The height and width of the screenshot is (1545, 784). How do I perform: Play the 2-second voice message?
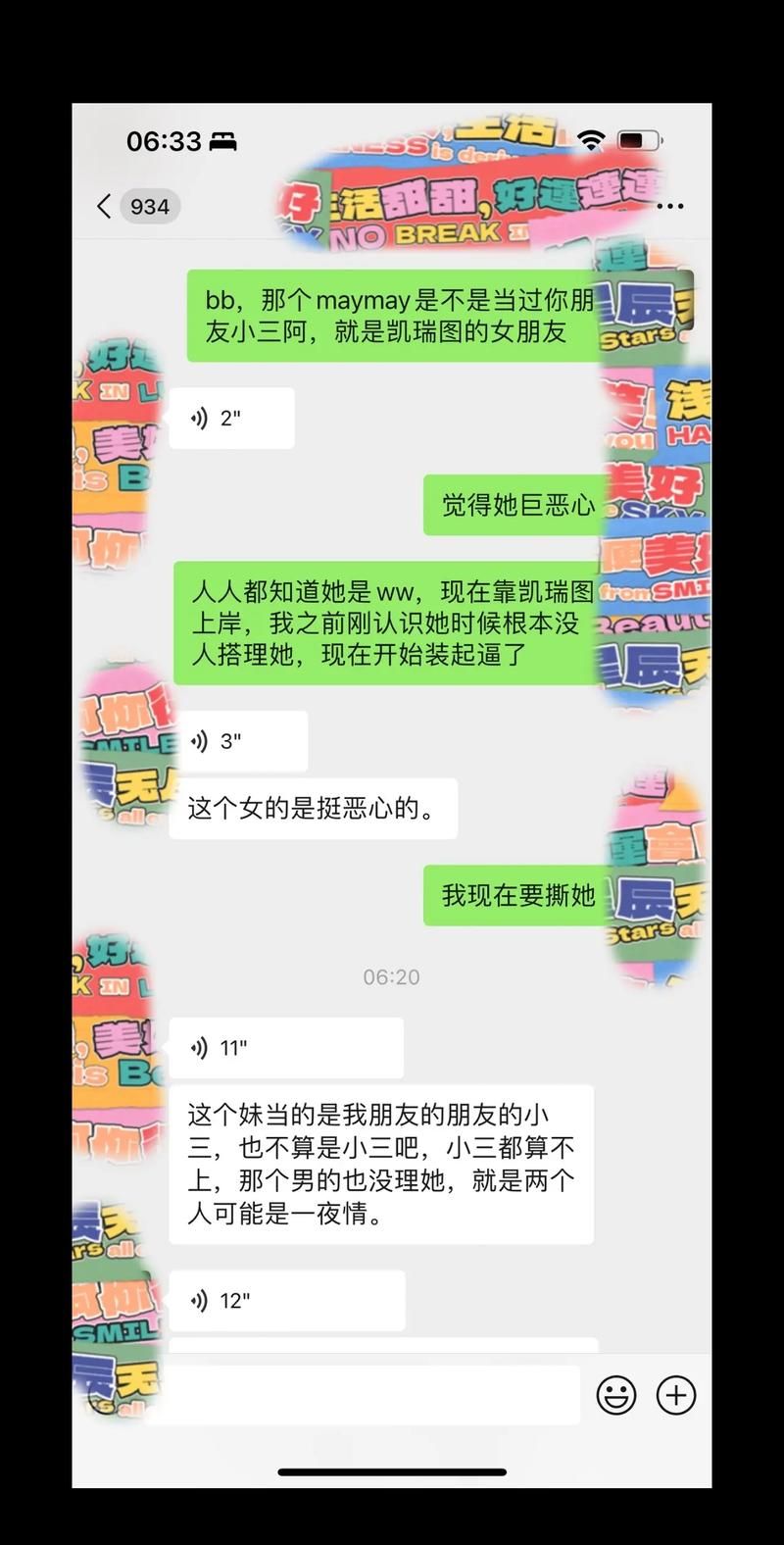(231, 419)
